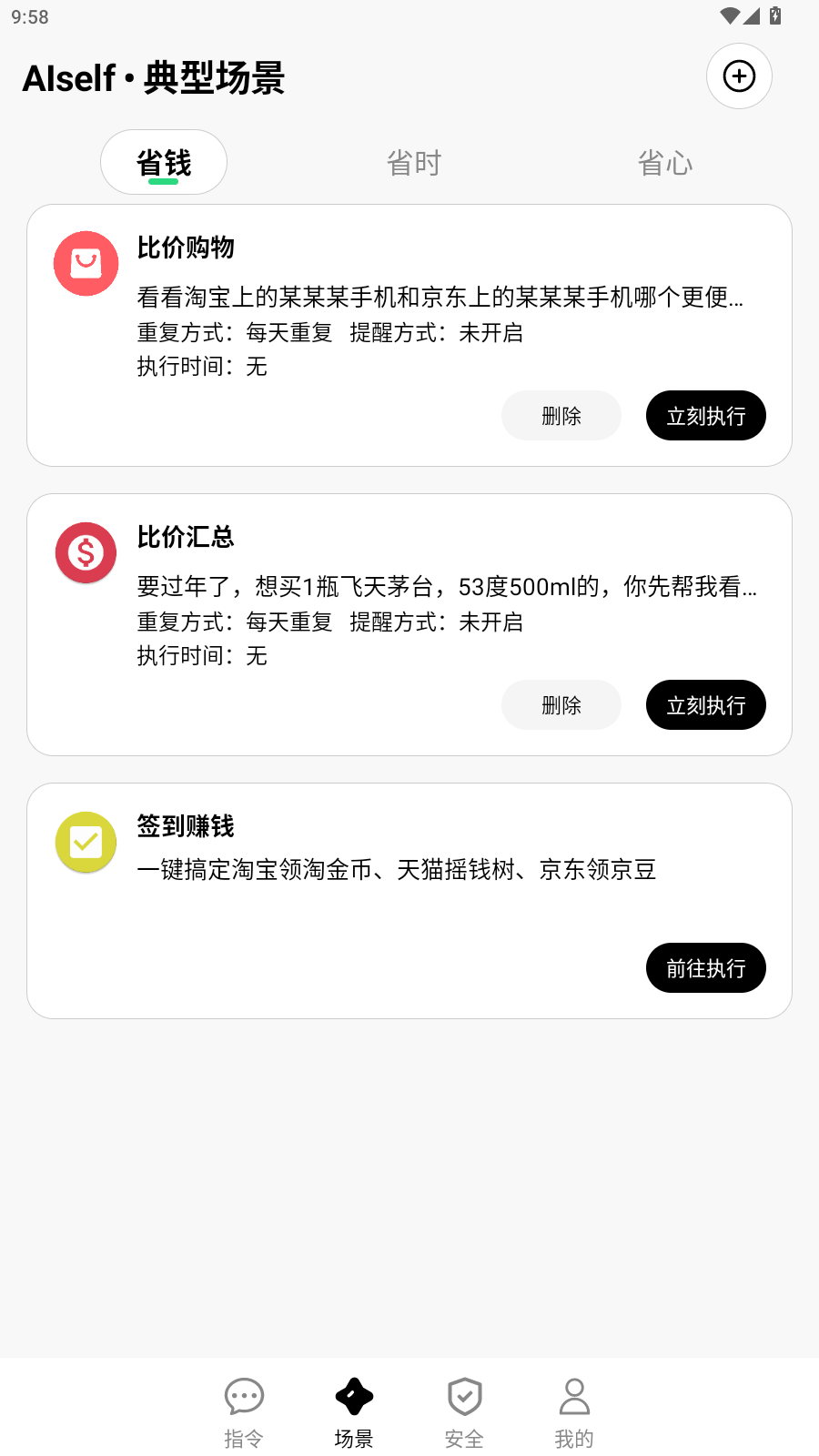Switch to the 省时 tab
Viewport: 819px width, 1456px height.
click(413, 162)
